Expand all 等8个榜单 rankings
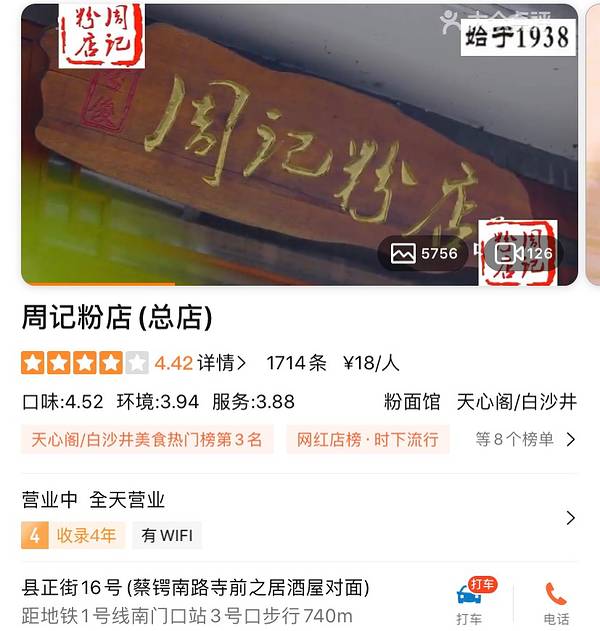600x631 pixels. coord(525,439)
